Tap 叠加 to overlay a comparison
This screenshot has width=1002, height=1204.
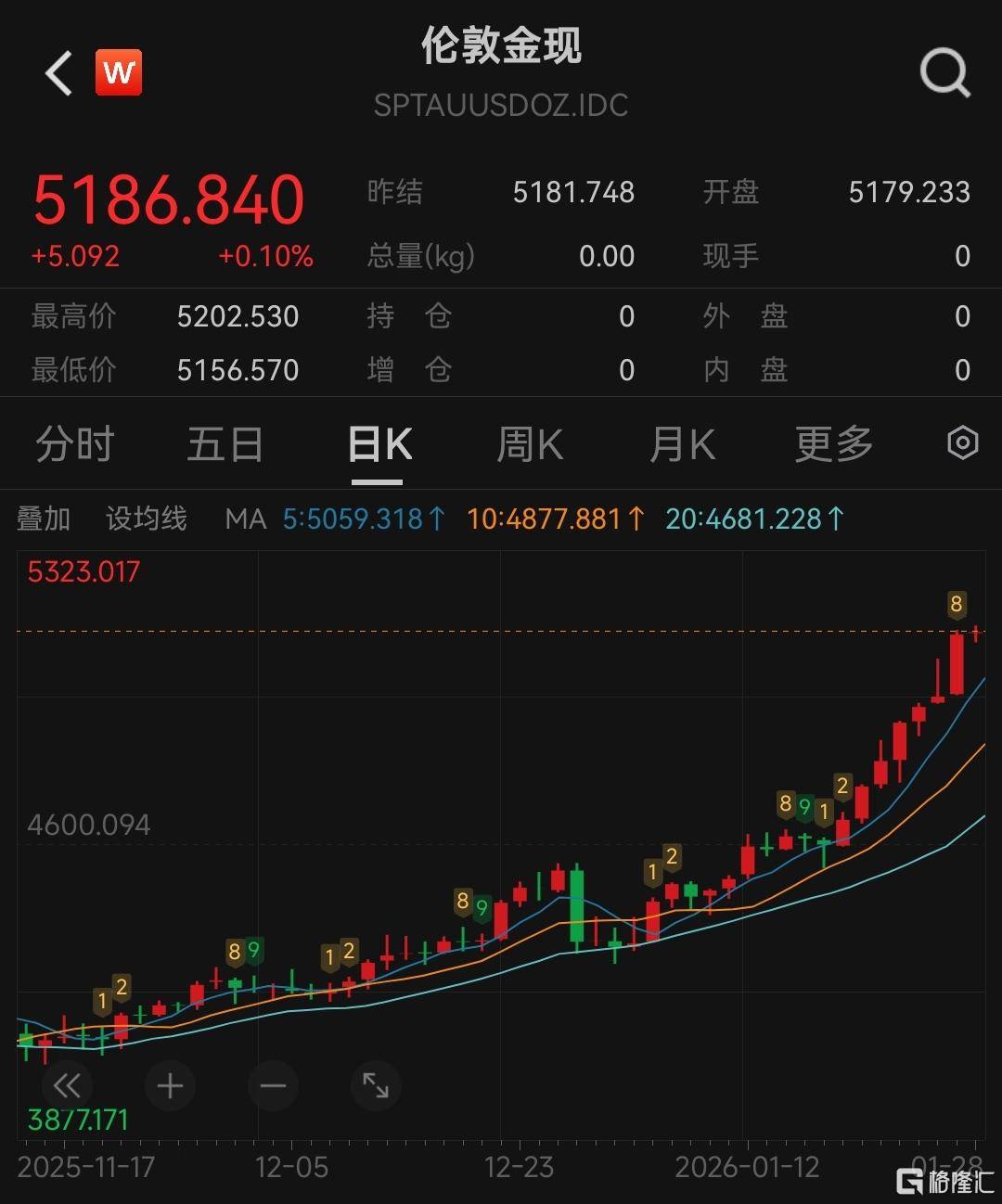44,519
